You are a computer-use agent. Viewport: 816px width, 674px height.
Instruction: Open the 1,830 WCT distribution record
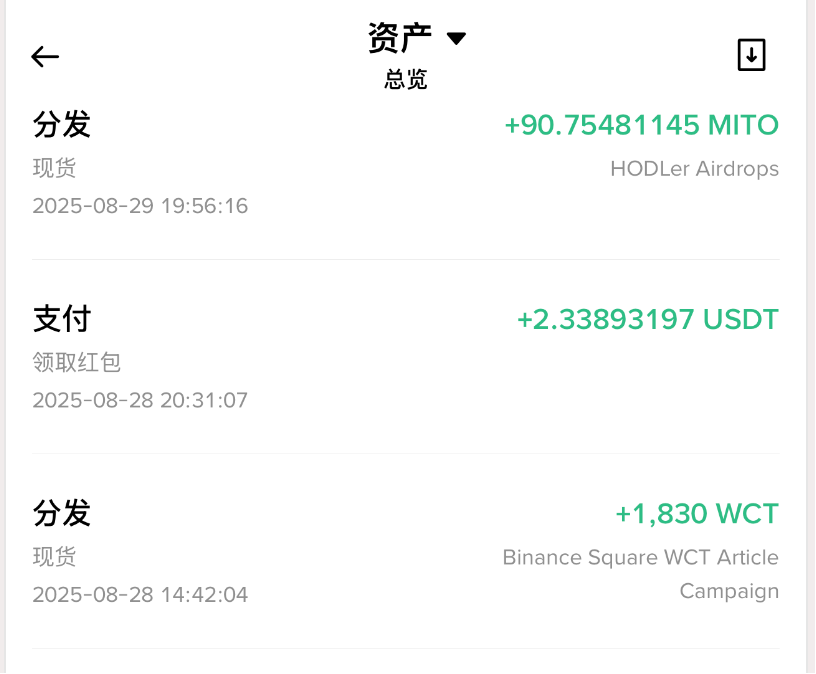[406, 553]
